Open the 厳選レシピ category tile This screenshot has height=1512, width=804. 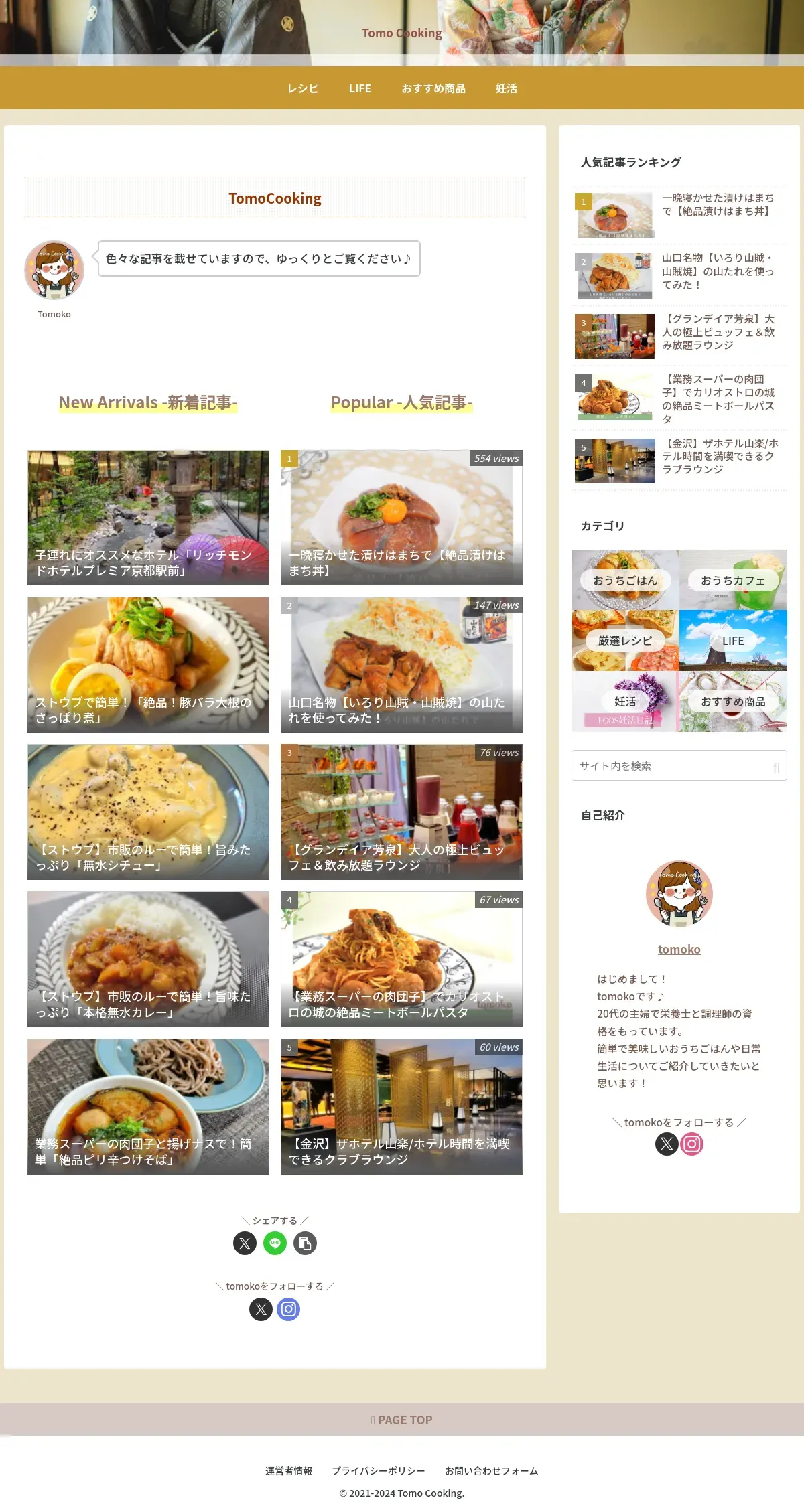[625, 641]
